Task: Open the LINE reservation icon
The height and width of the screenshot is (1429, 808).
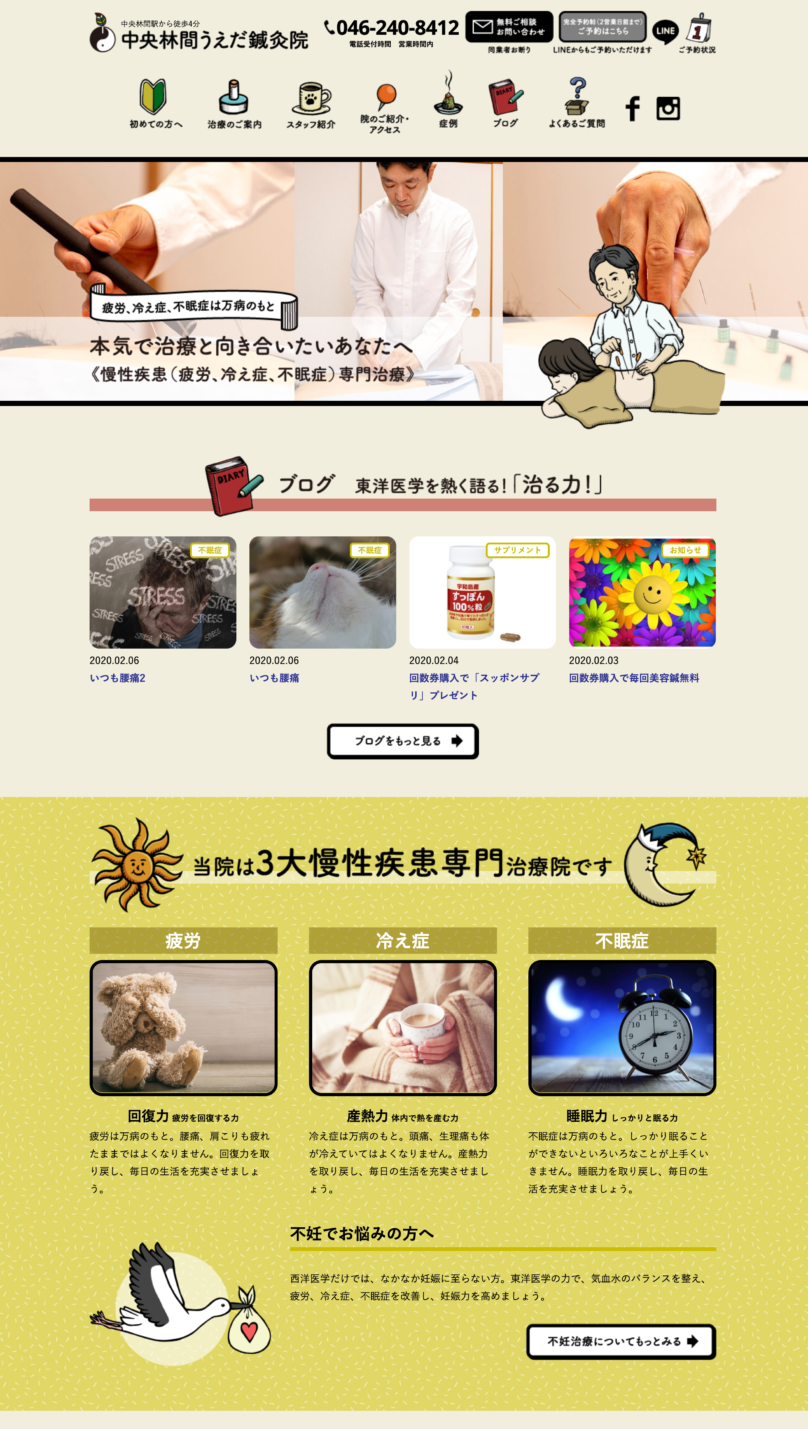Action: (x=665, y=31)
